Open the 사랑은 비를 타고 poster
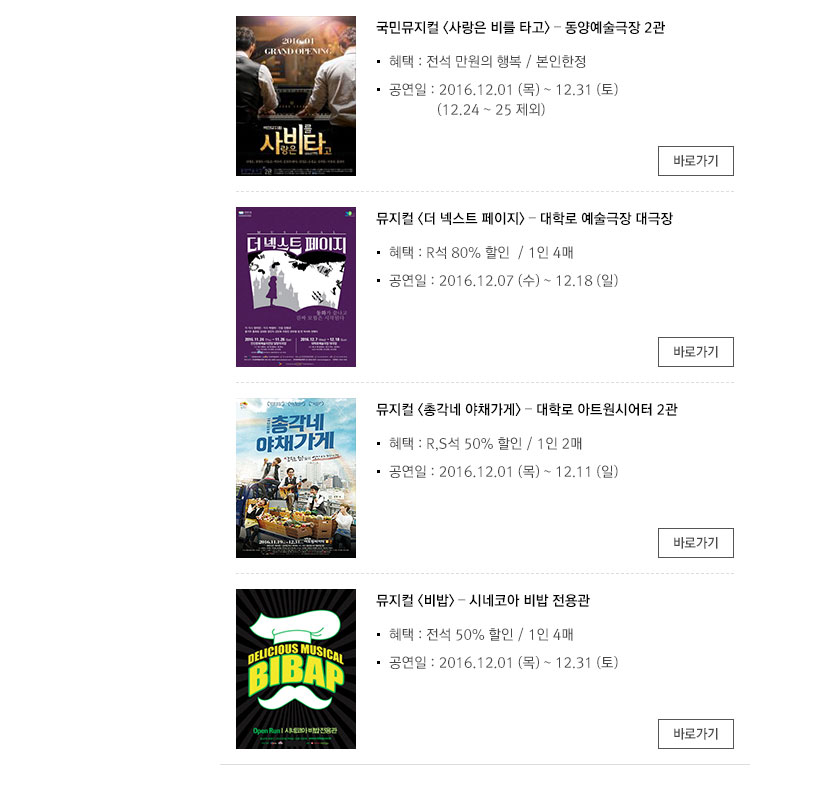Screen dimensions: 830x785 point(296,96)
